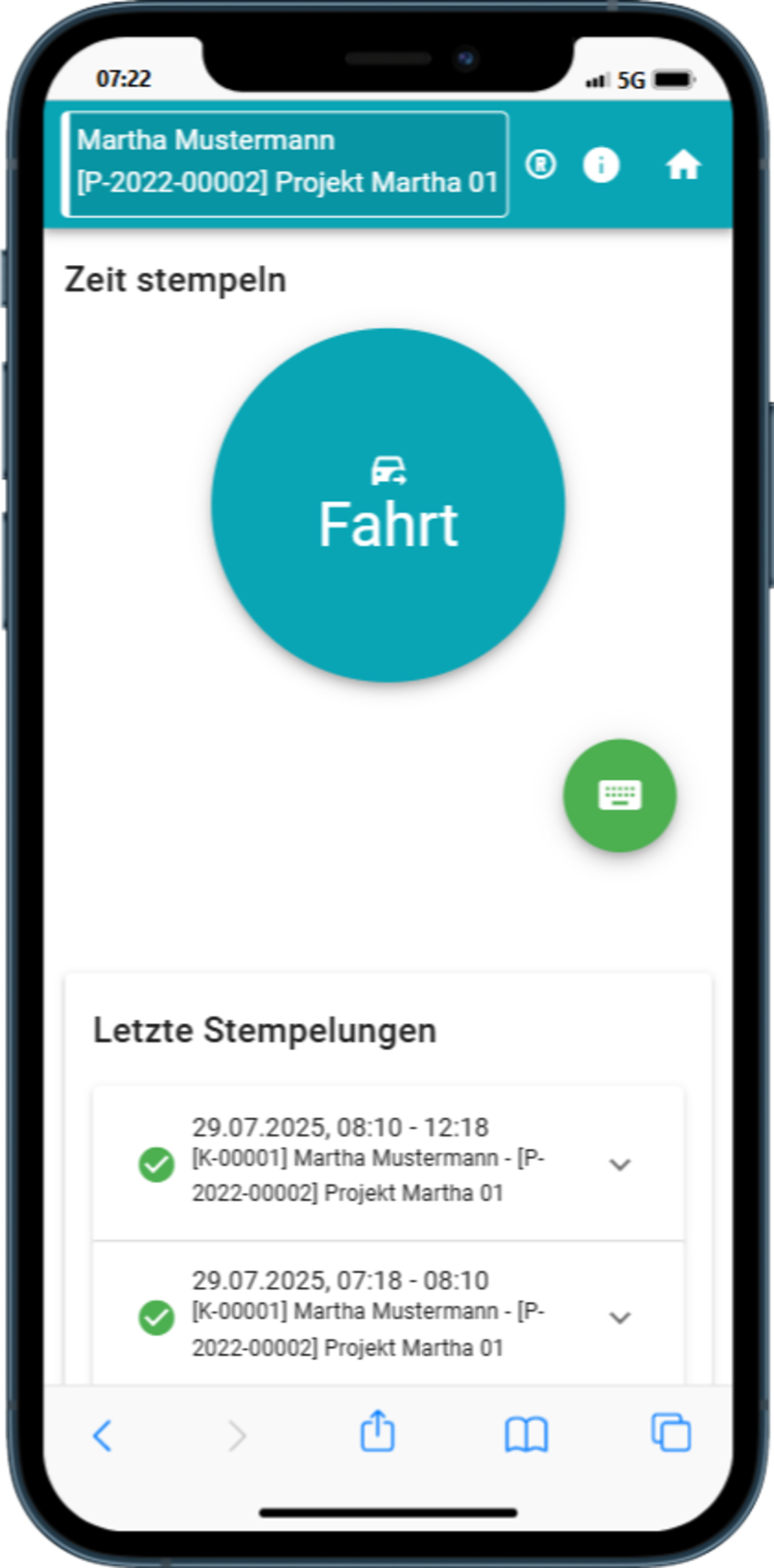The width and height of the screenshot is (774, 1568).
Task: Tap the green keyboard floating button
Action: (x=620, y=796)
